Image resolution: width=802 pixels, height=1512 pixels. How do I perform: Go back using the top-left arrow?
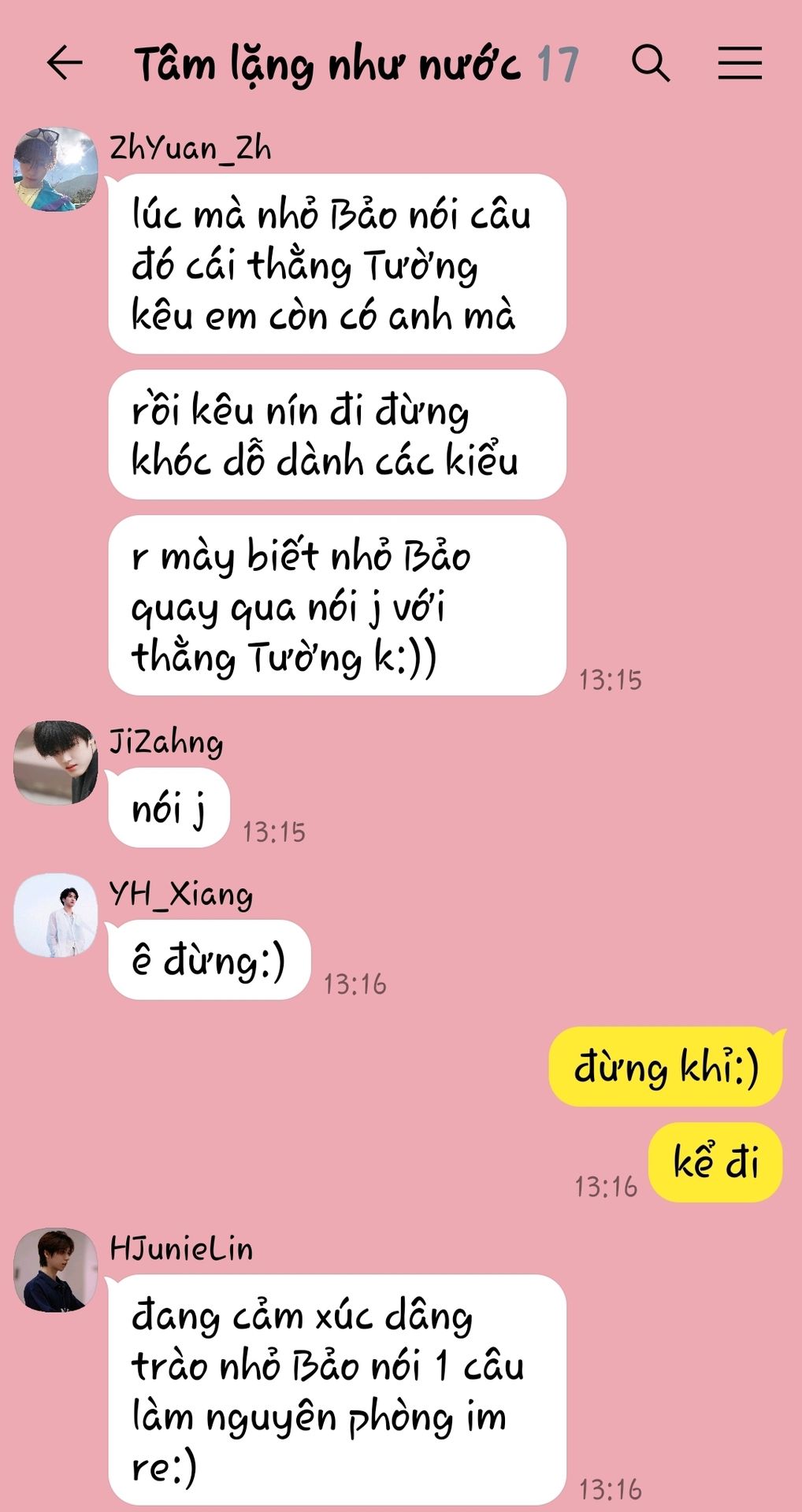[65, 63]
